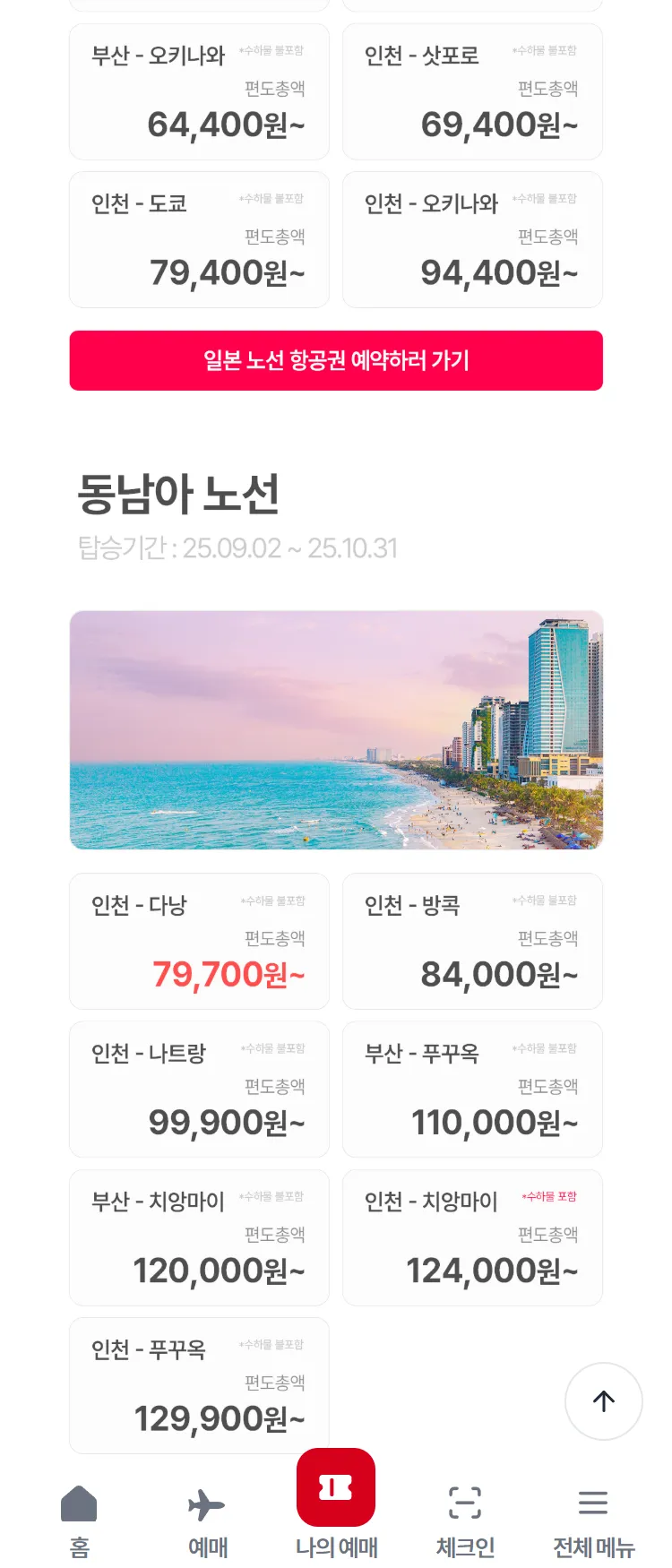Tap 일본 노선 항공권 예약하러 가기 button
This screenshot has width=672, height=1568.
(336, 360)
